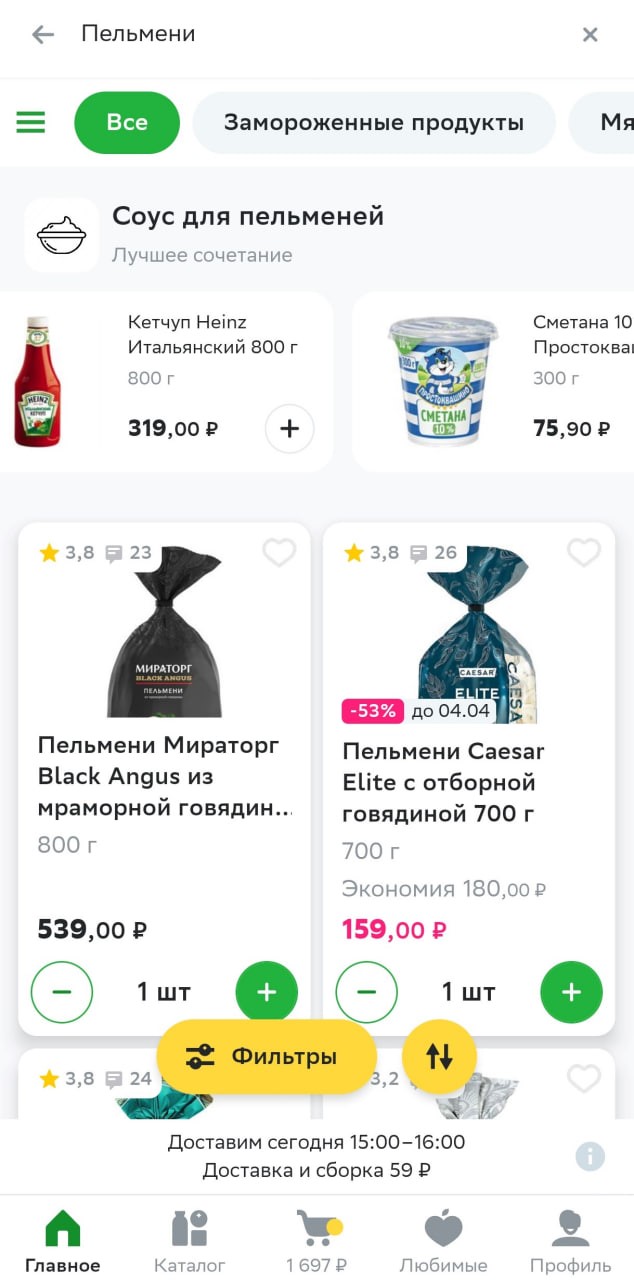
Task: Increase quantity of Caesar Elite pelmeni
Action: tap(571, 992)
